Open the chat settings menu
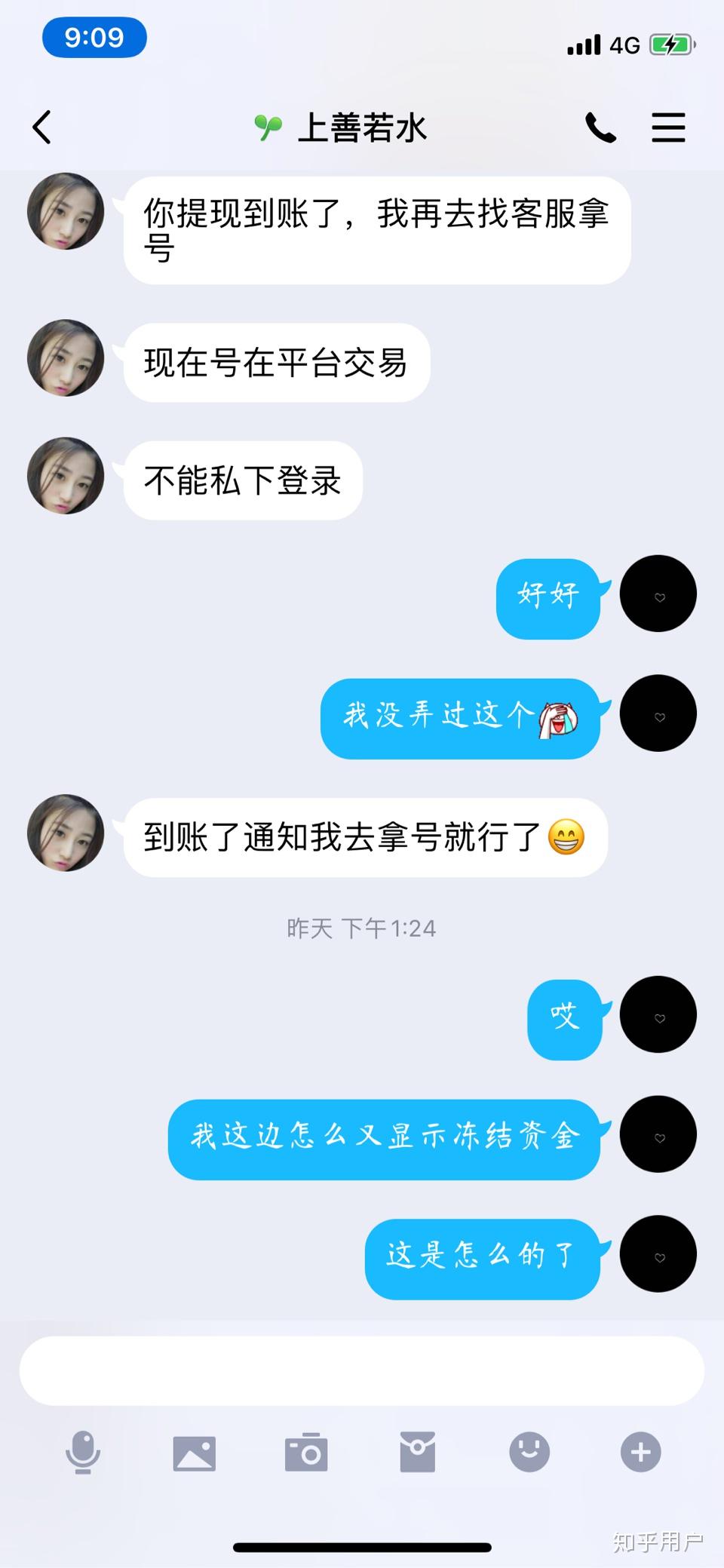The width and height of the screenshot is (724, 1568). 668,127
